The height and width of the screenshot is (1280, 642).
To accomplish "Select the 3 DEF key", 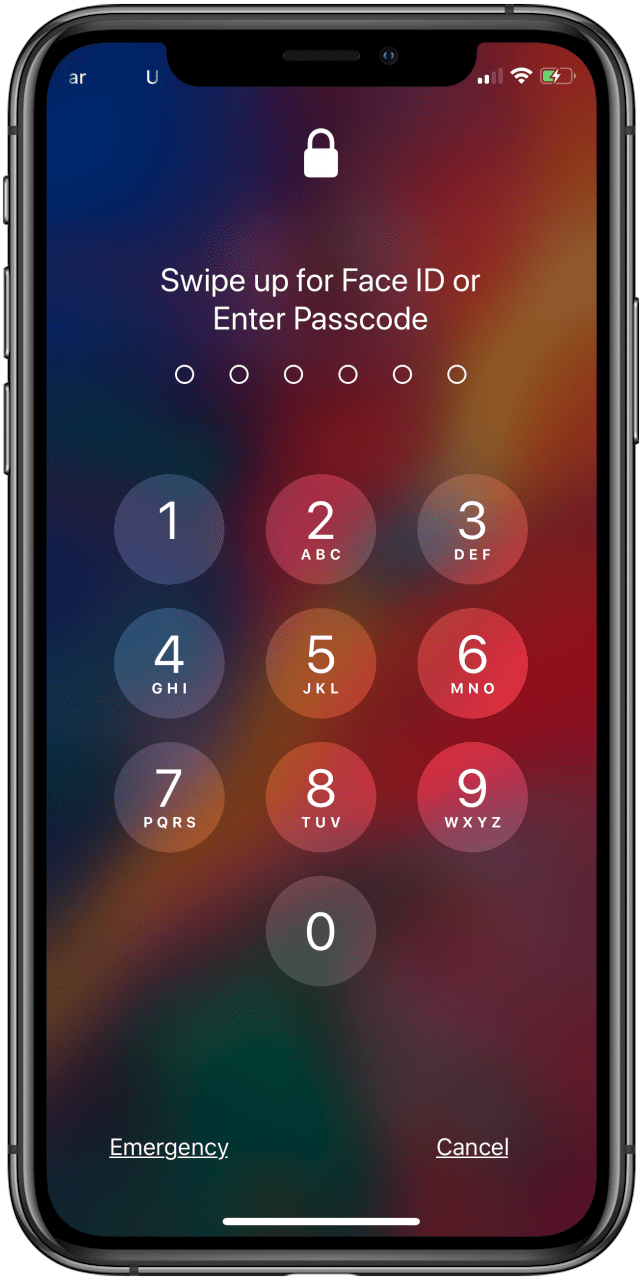I will [x=472, y=529].
